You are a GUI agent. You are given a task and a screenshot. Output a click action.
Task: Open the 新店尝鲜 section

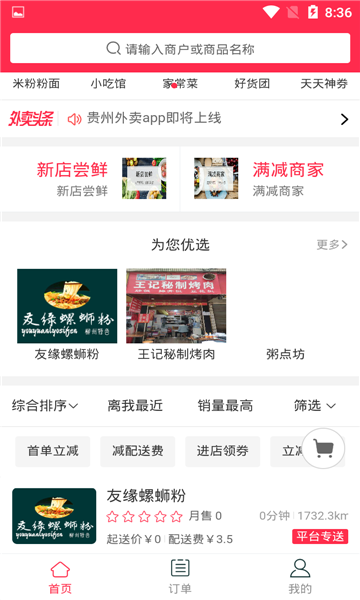pos(90,179)
